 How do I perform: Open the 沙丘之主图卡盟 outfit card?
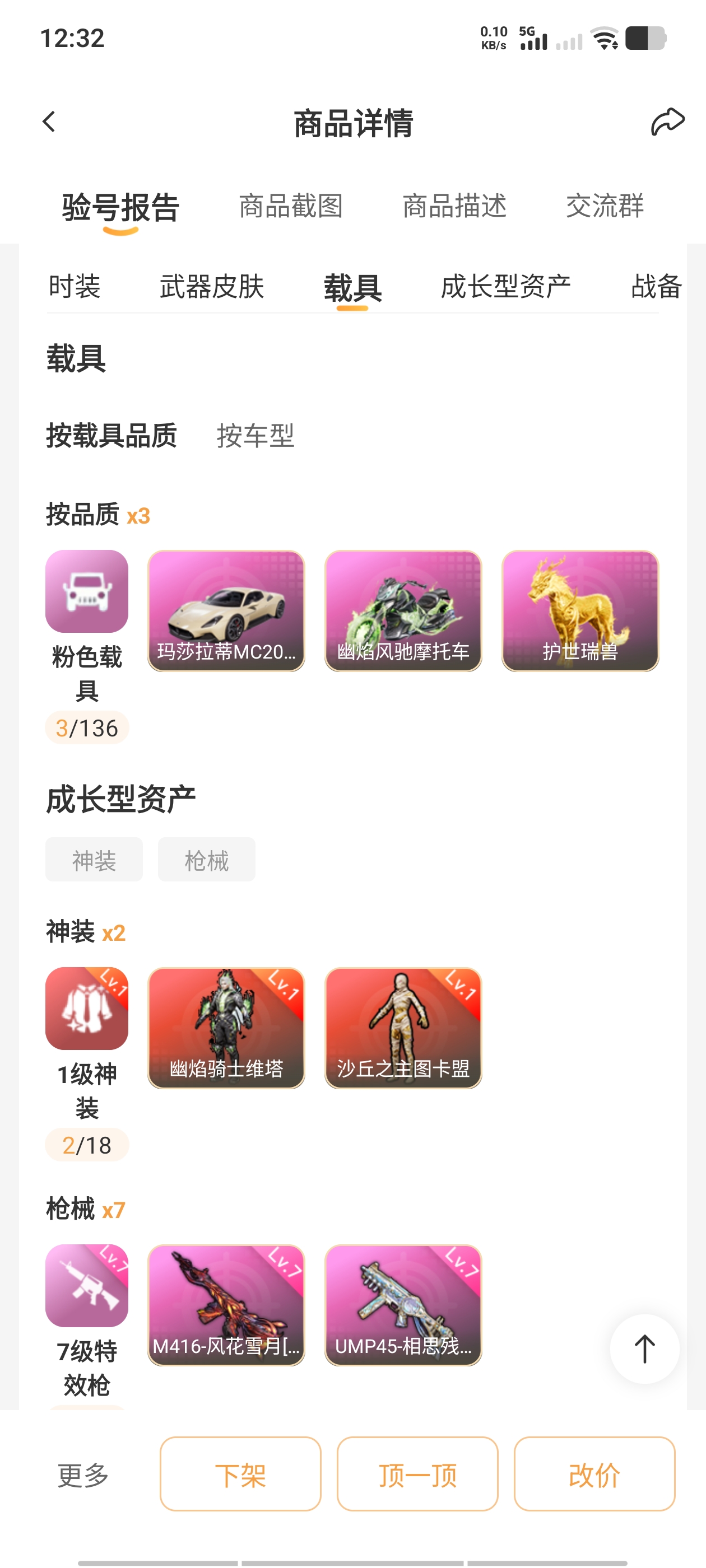403,1028
